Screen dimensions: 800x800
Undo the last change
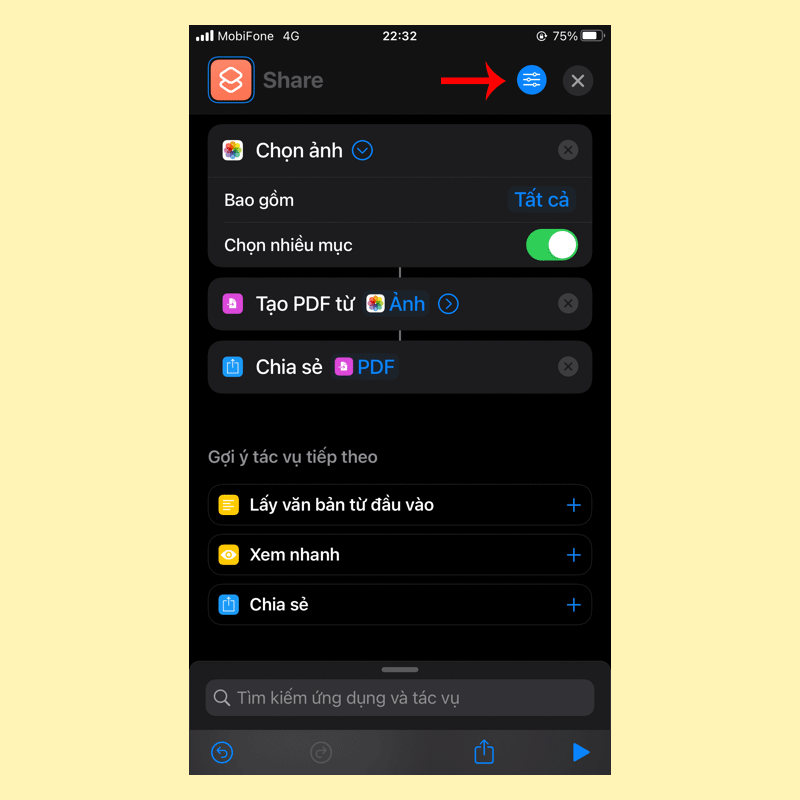point(222,752)
